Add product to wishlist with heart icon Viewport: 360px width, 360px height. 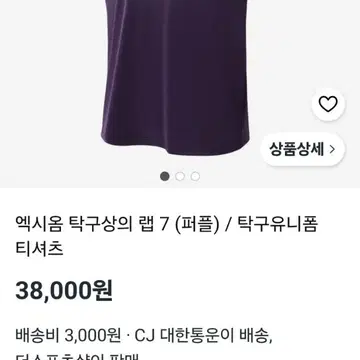pyautogui.click(x=328, y=105)
